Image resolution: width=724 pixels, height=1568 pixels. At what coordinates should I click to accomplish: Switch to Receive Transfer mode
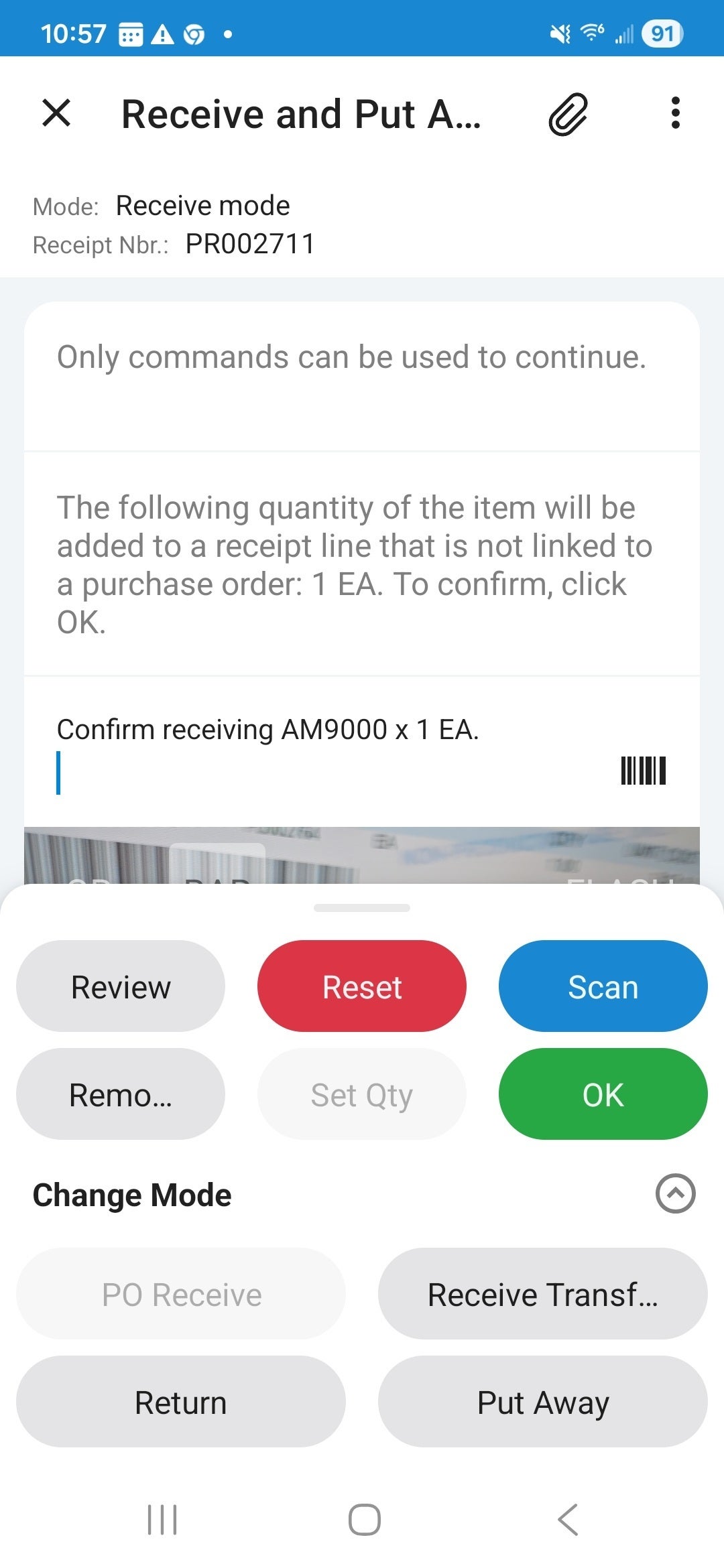543,1294
